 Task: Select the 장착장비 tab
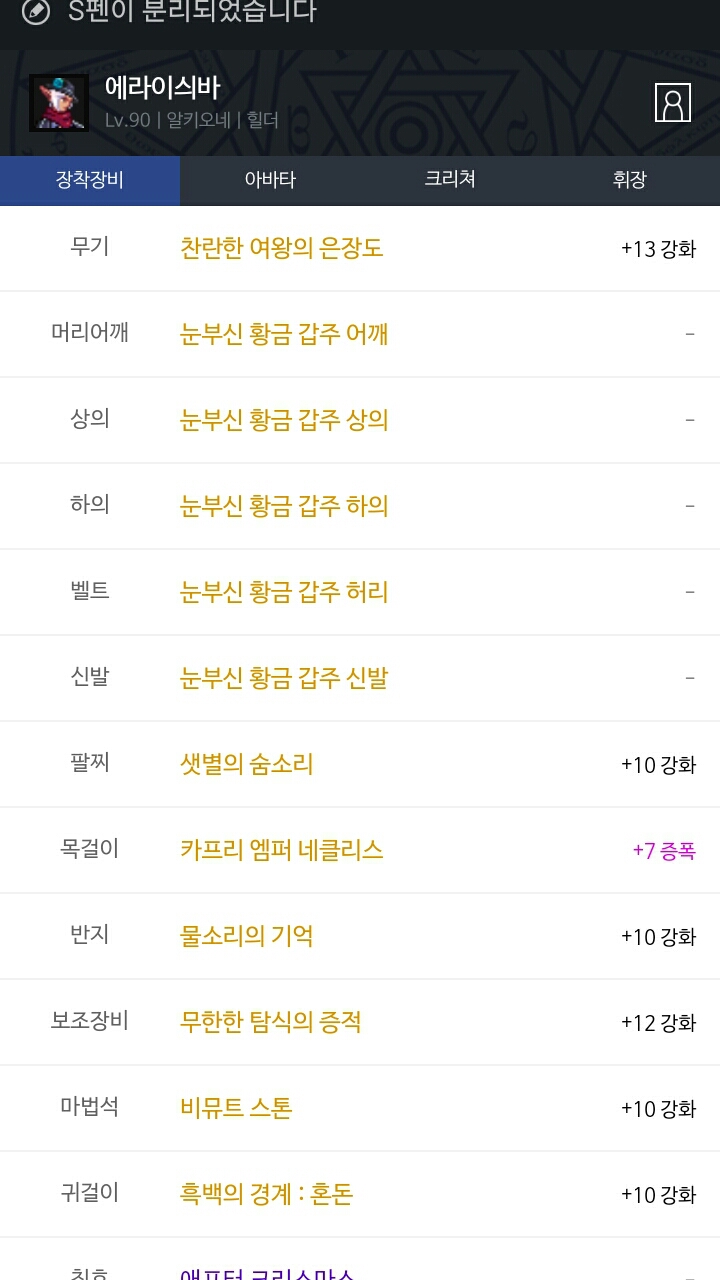point(90,180)
